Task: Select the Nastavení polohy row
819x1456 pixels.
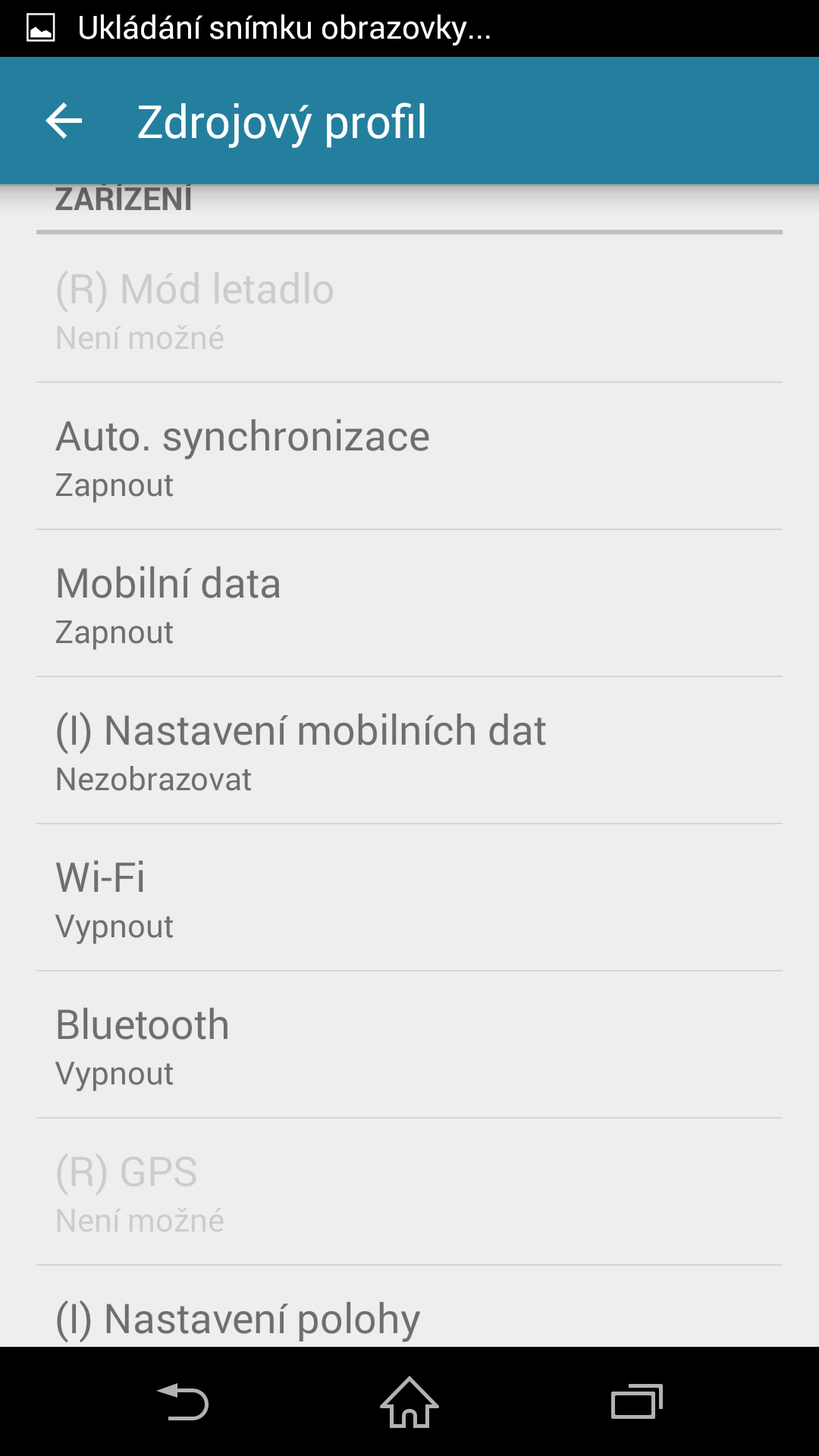Action: tap(409, 1307)
